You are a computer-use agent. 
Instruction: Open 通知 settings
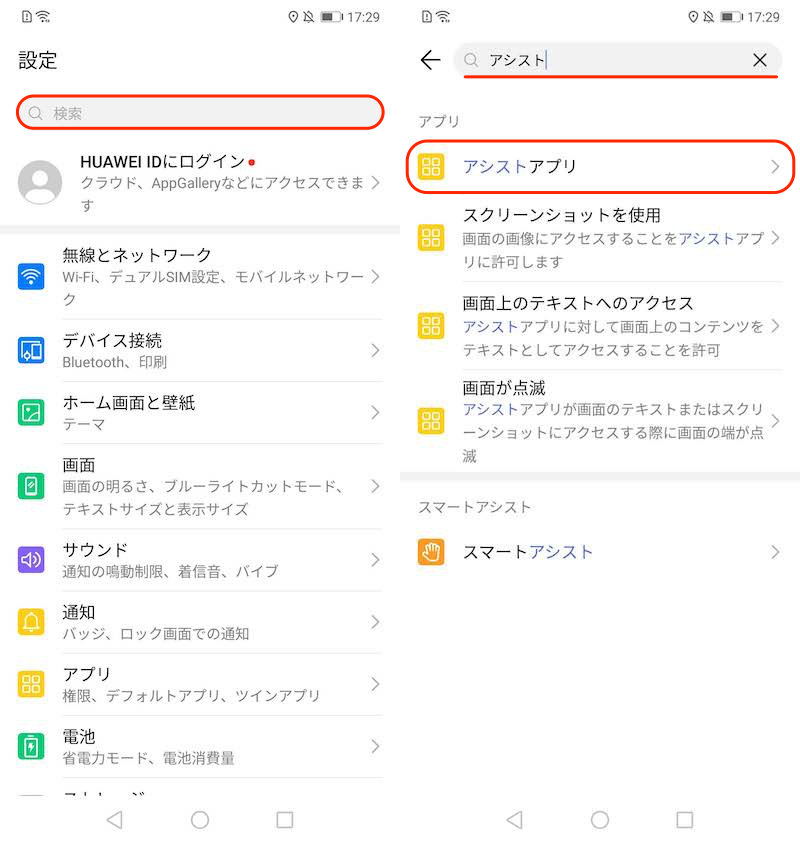click(x=200, y=622)
